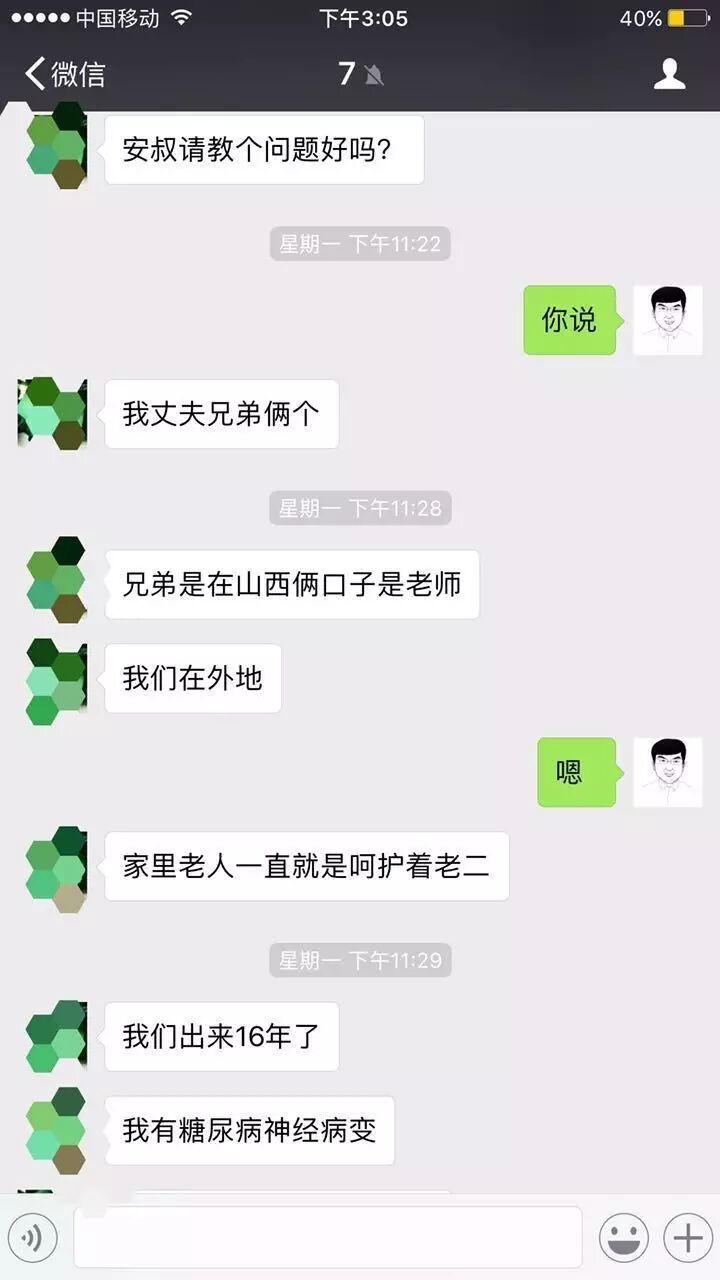Screen dimensions: 720x1280
Task: Tap the sender avatar beside 嗯
Action: point(668,772)
